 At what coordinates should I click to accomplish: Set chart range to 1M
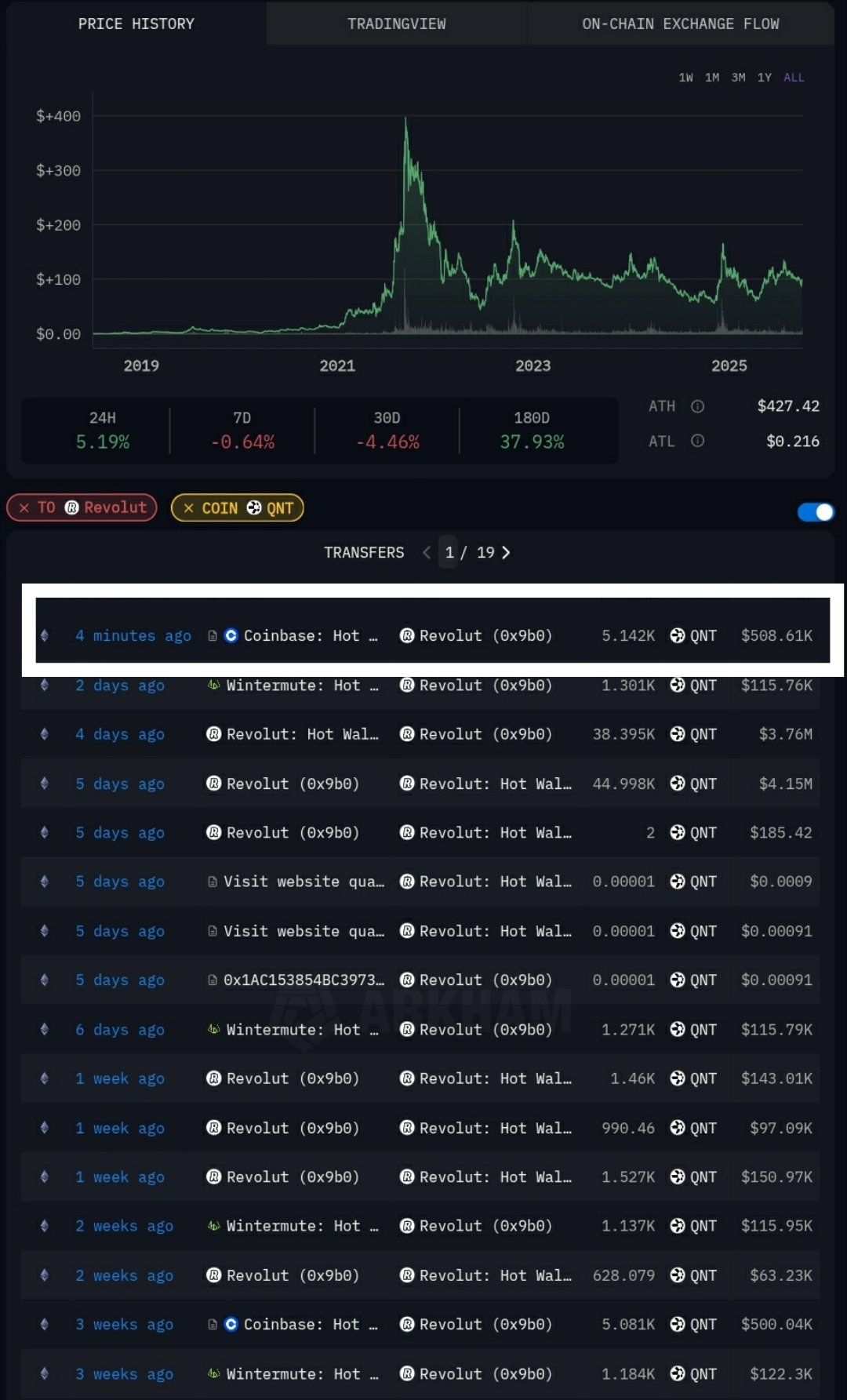tap(712, 78)
